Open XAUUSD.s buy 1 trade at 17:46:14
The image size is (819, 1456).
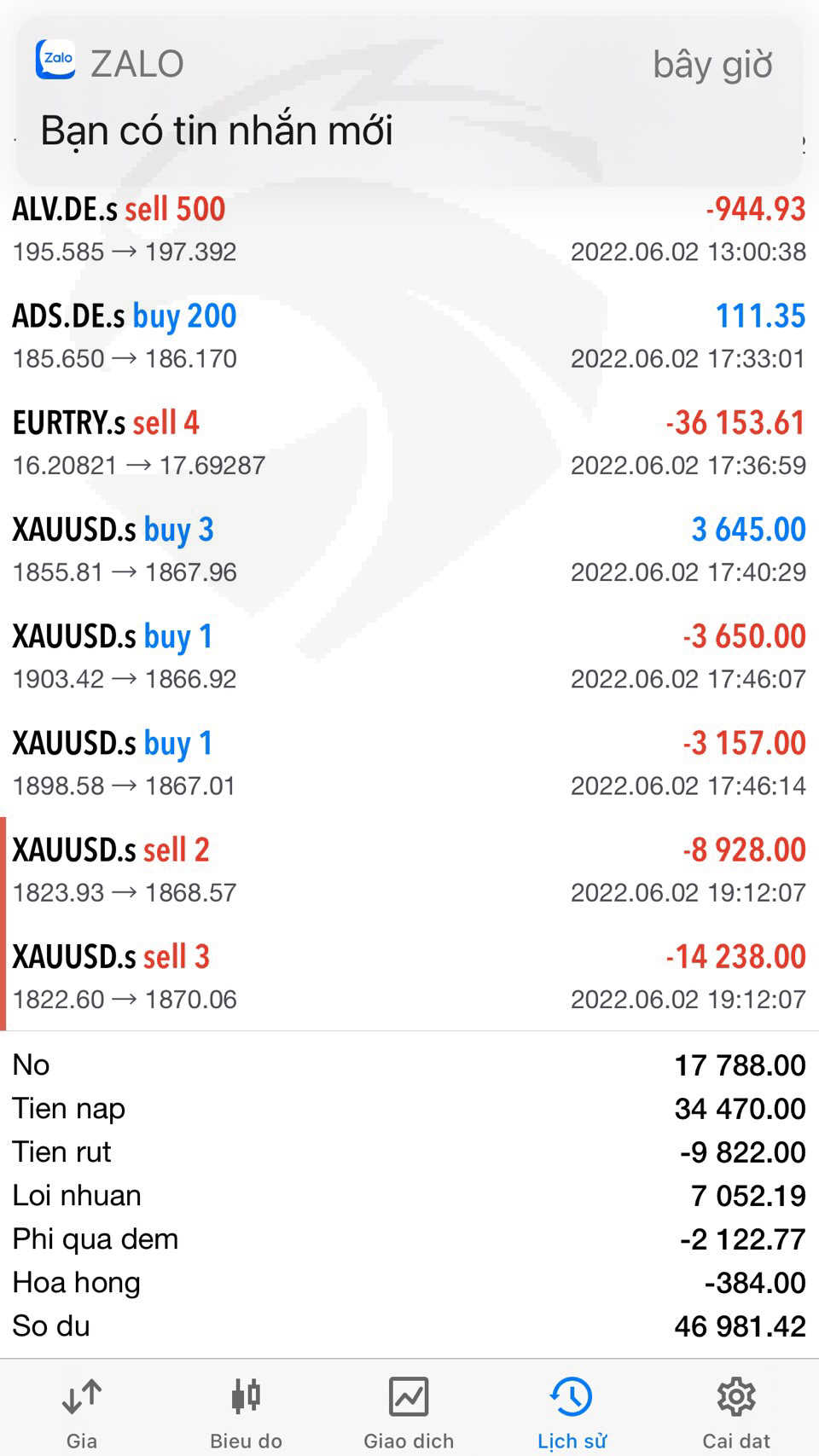pos(409,763)
